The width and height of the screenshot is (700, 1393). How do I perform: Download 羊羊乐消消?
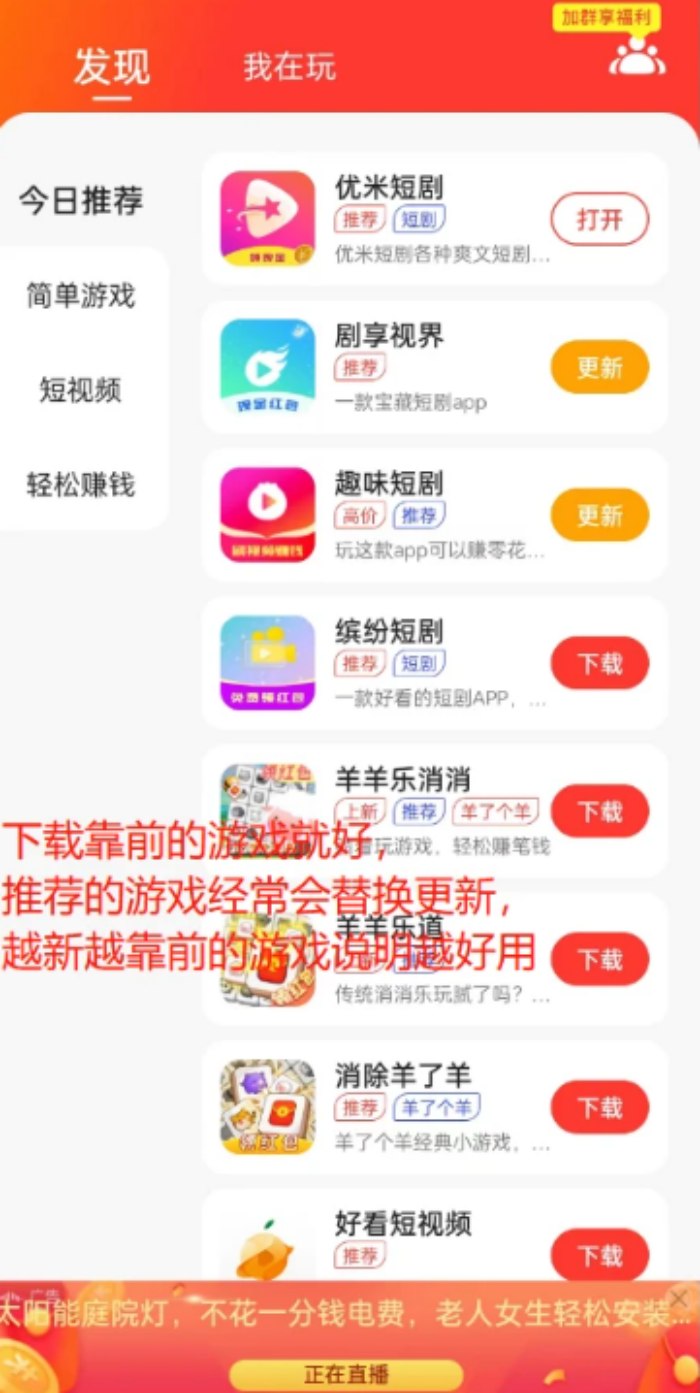click(x=599, y=811)
